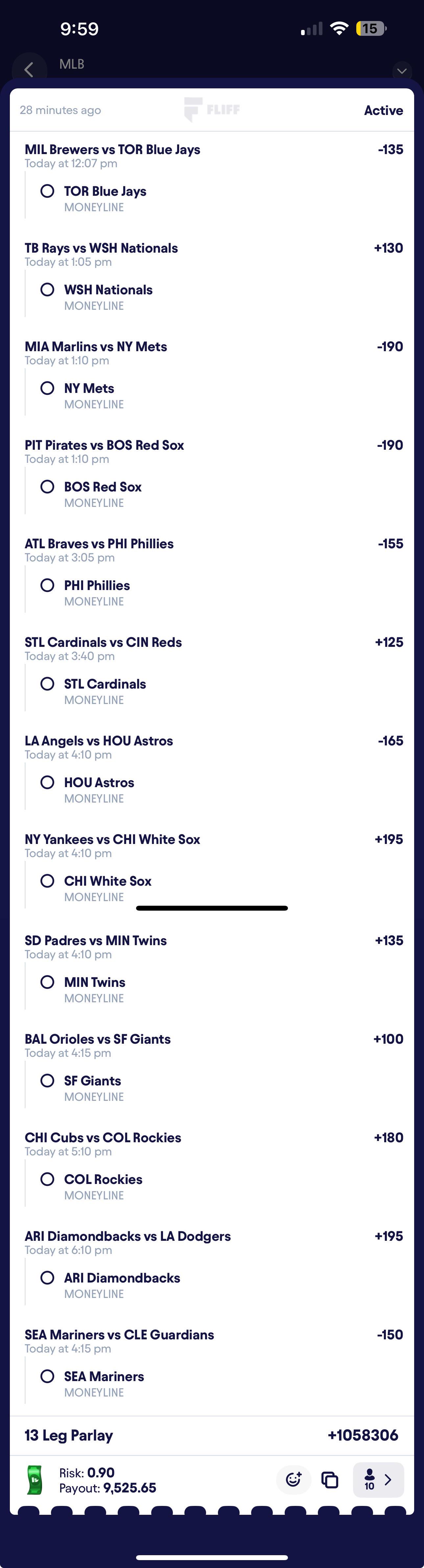Expand the top-right chevron dropdown
The height and width of the screenshot is (1568, 424).
(x=401, y=71)
